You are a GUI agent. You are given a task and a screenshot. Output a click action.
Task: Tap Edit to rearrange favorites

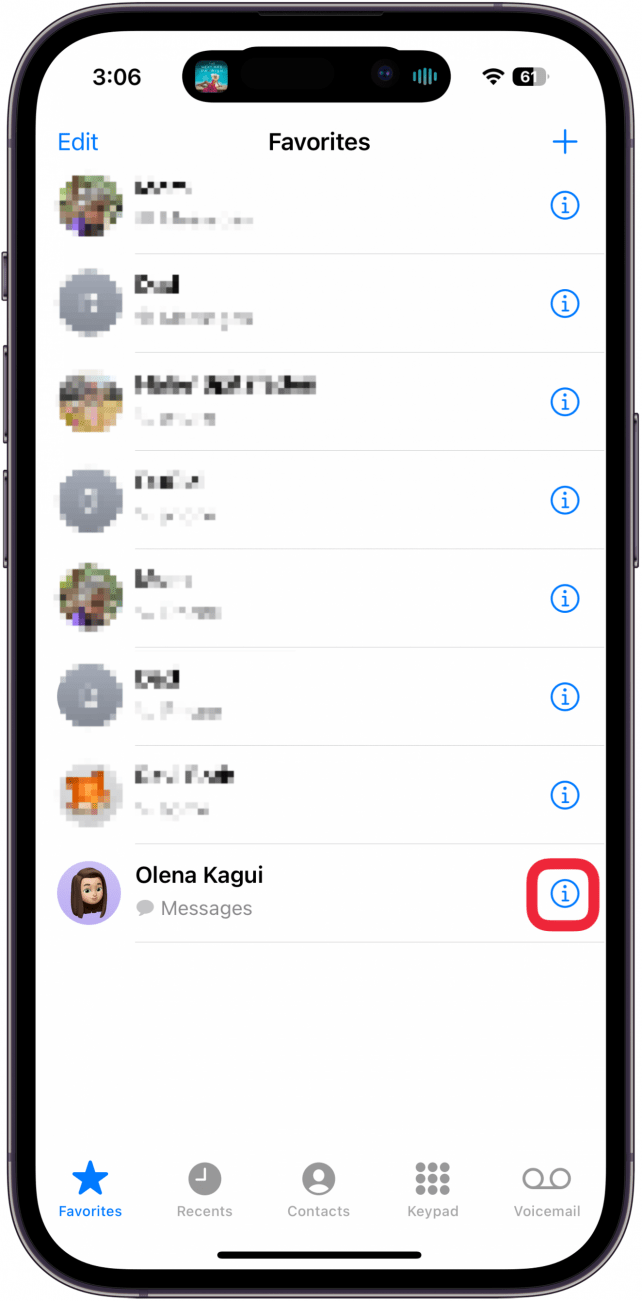tap(78, 142)
